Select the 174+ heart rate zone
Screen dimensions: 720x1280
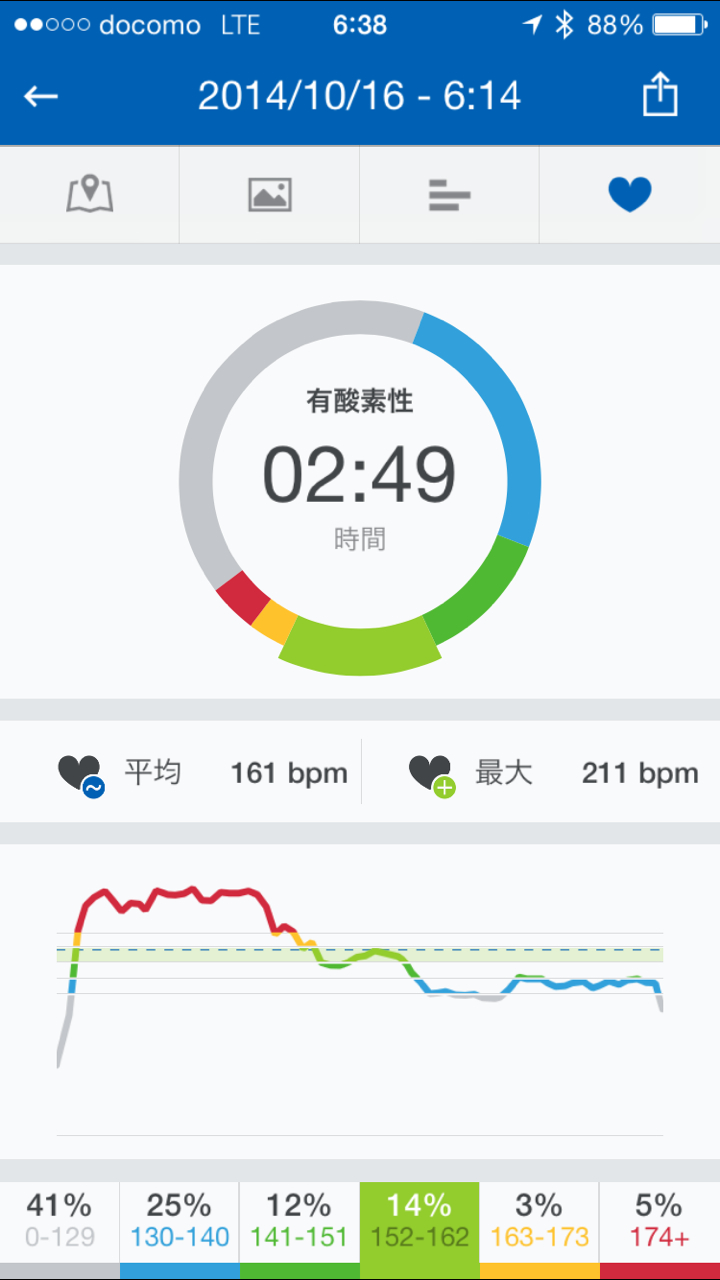point(660,1222)
